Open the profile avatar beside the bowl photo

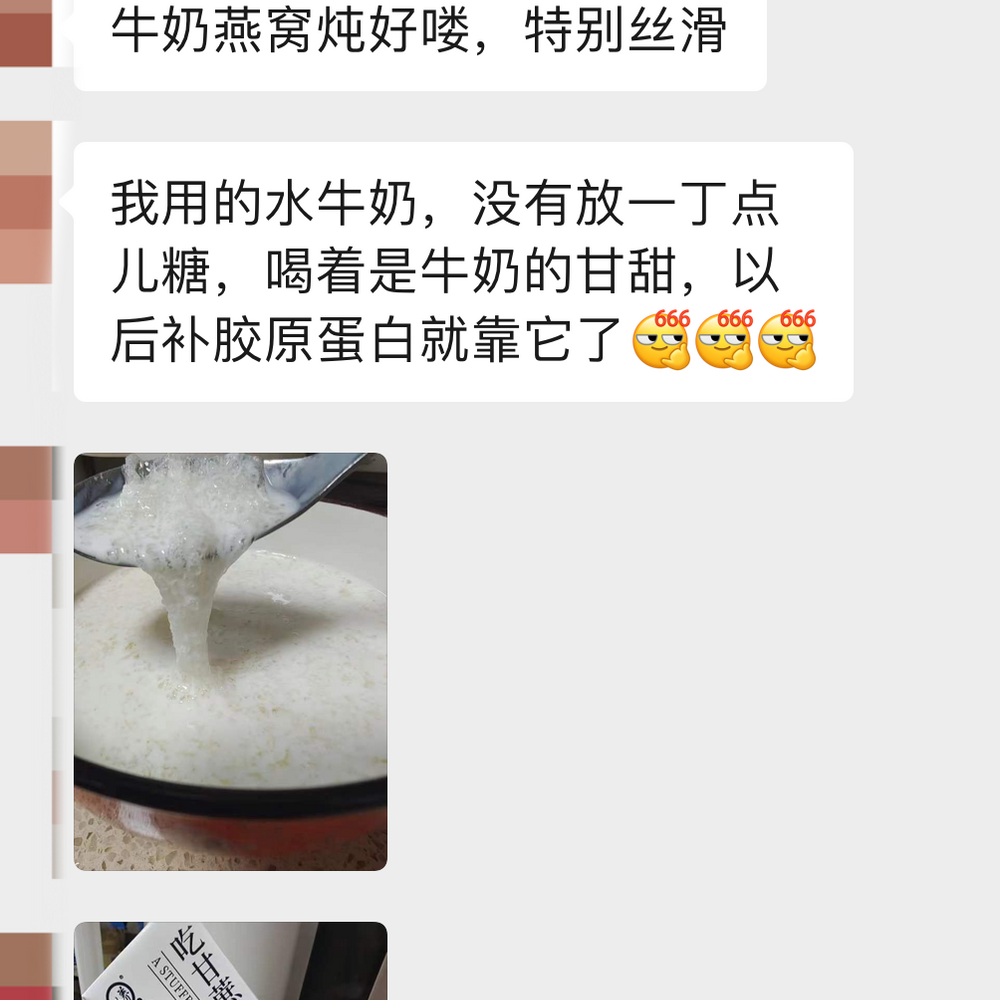tap(25, 501)
